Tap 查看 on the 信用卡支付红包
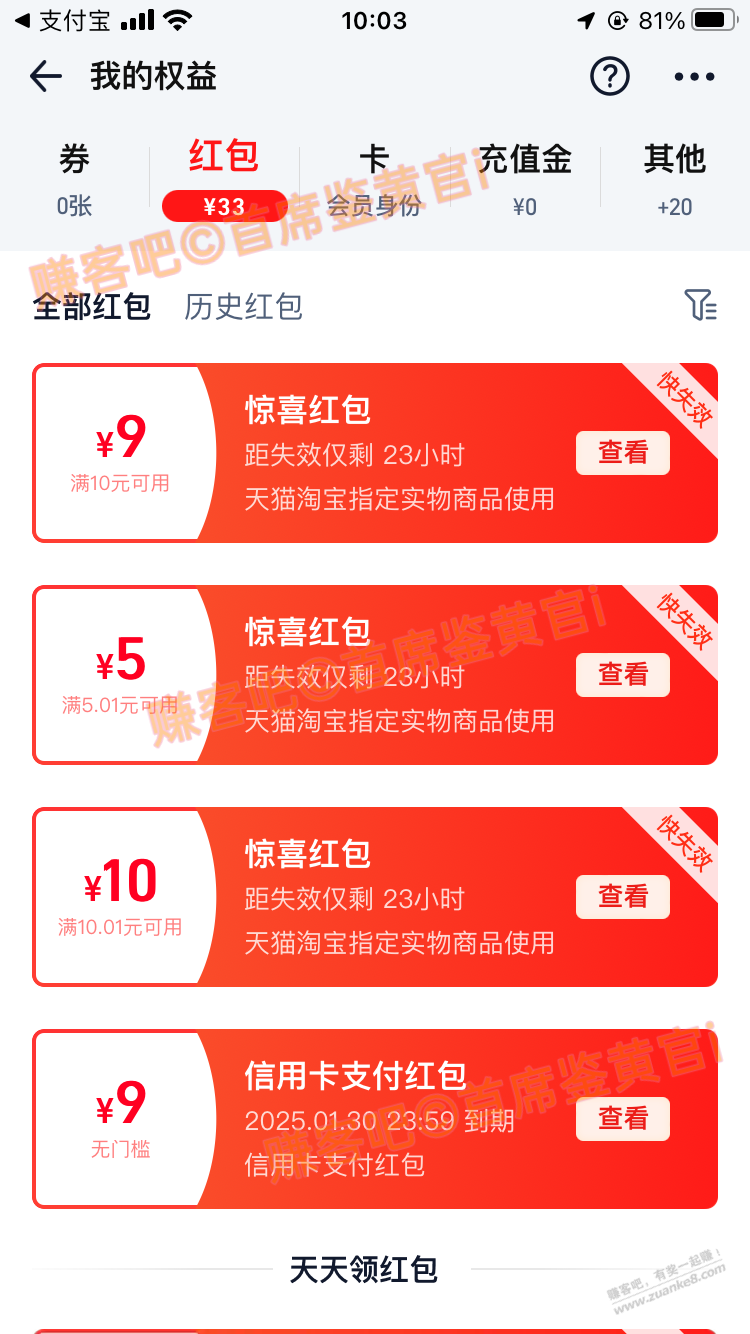The height and width of the screenshot is (1334, 750). (622, 1119)
